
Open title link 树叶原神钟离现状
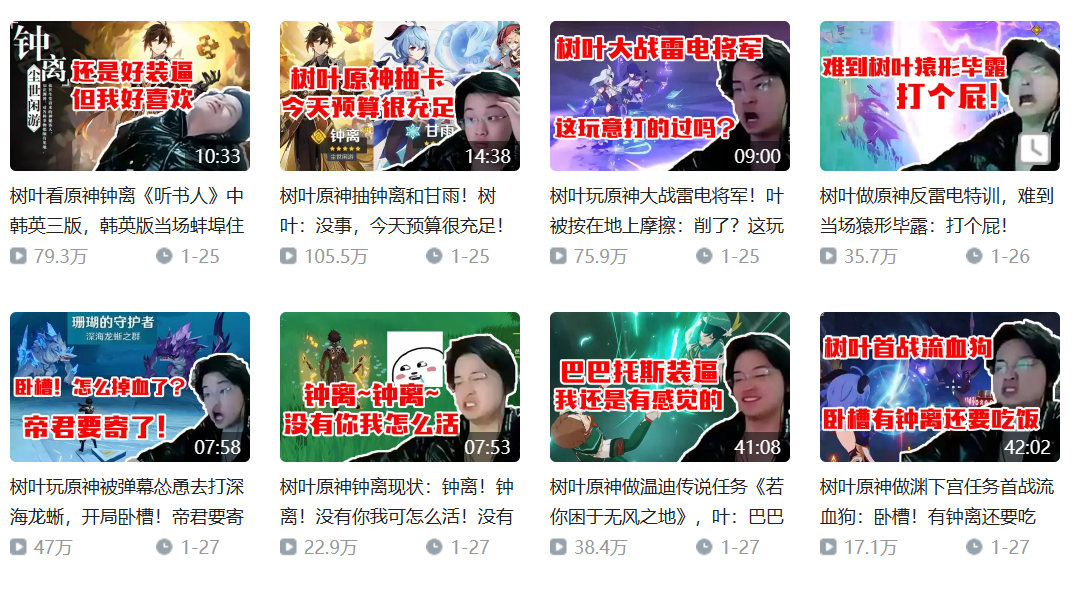[397, 501]
